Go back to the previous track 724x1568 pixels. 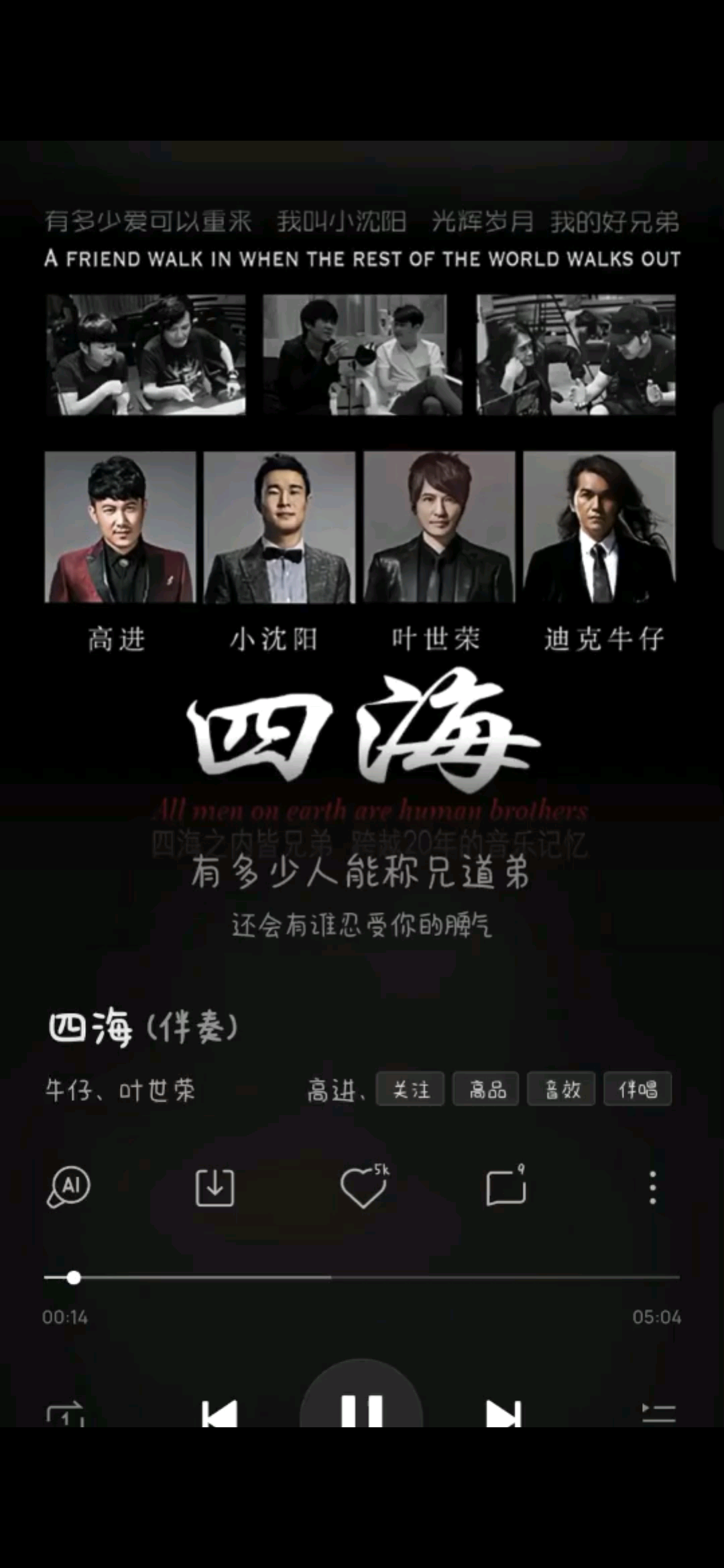[220, 1413]
